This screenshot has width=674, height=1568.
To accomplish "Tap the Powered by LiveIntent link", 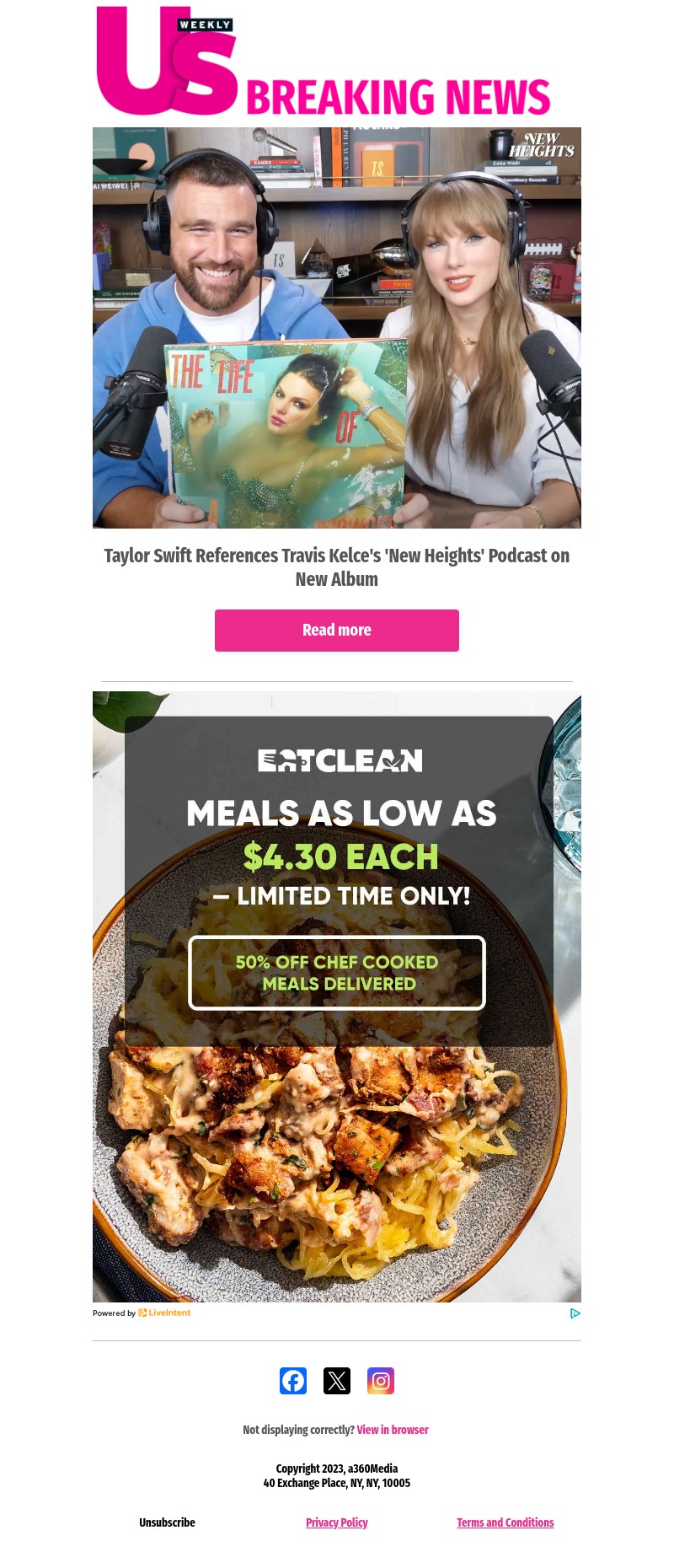I will (142, 1313).
